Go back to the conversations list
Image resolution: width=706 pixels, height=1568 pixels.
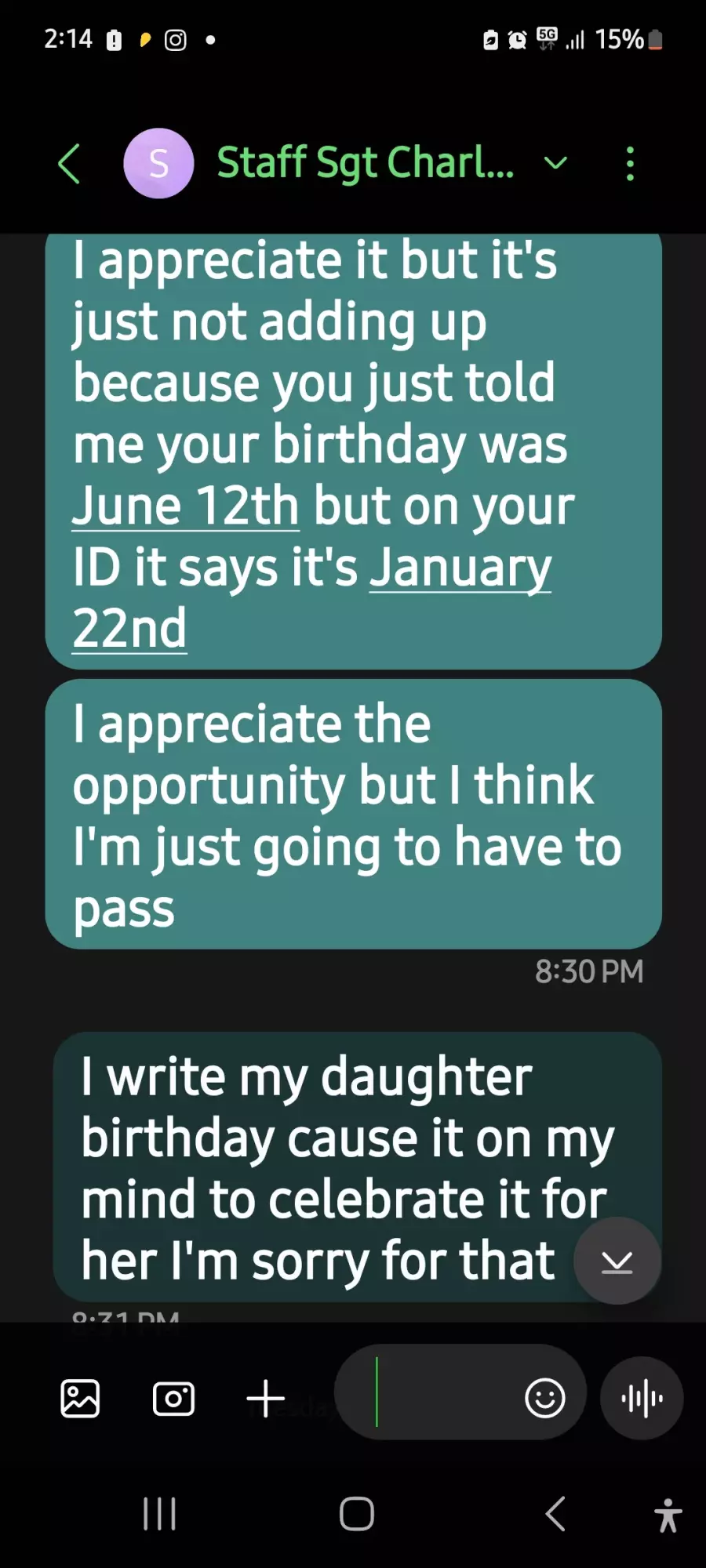click(69, 164)
